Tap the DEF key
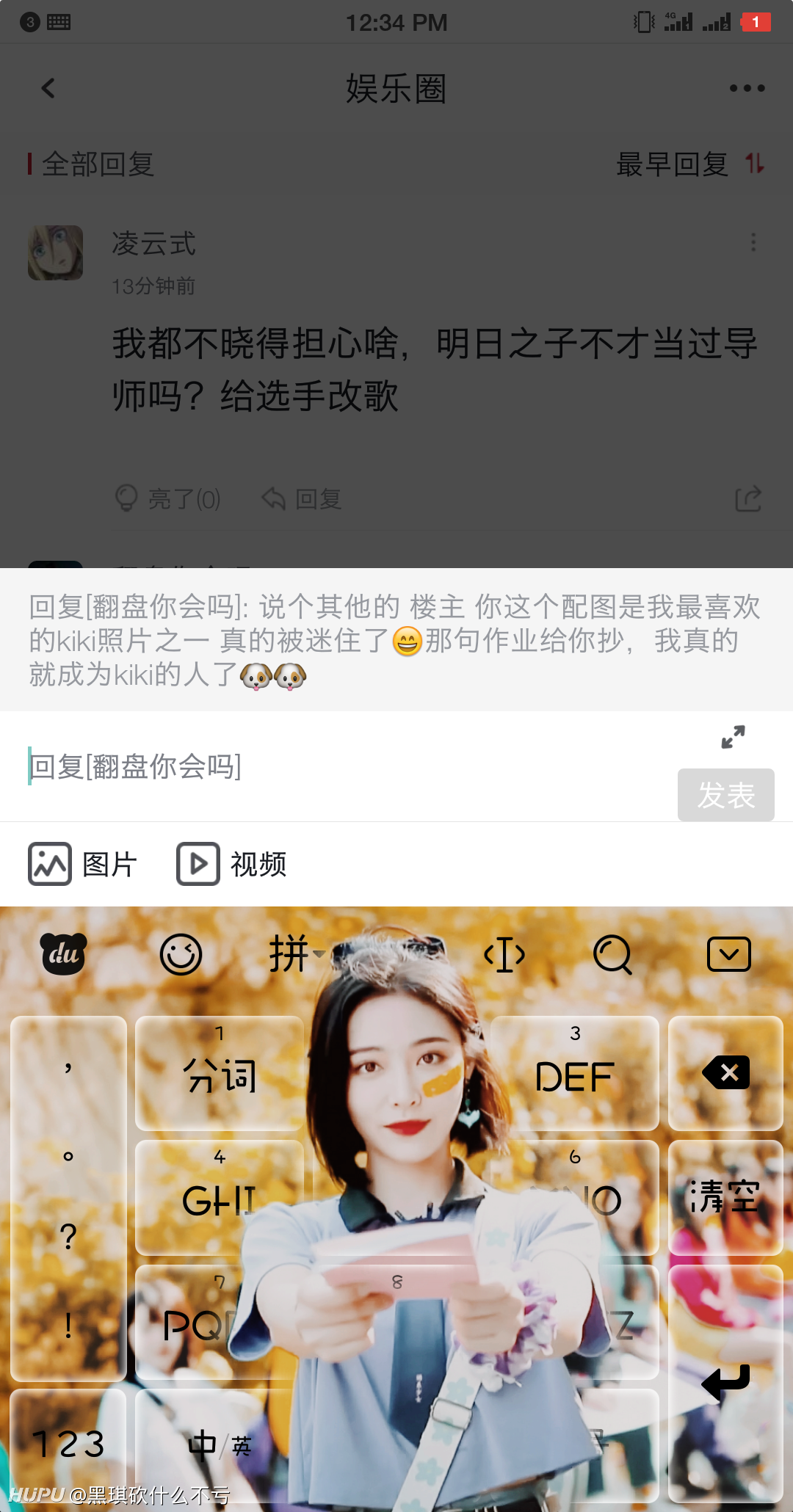The image size is (793, 1512). (574, 1073)
